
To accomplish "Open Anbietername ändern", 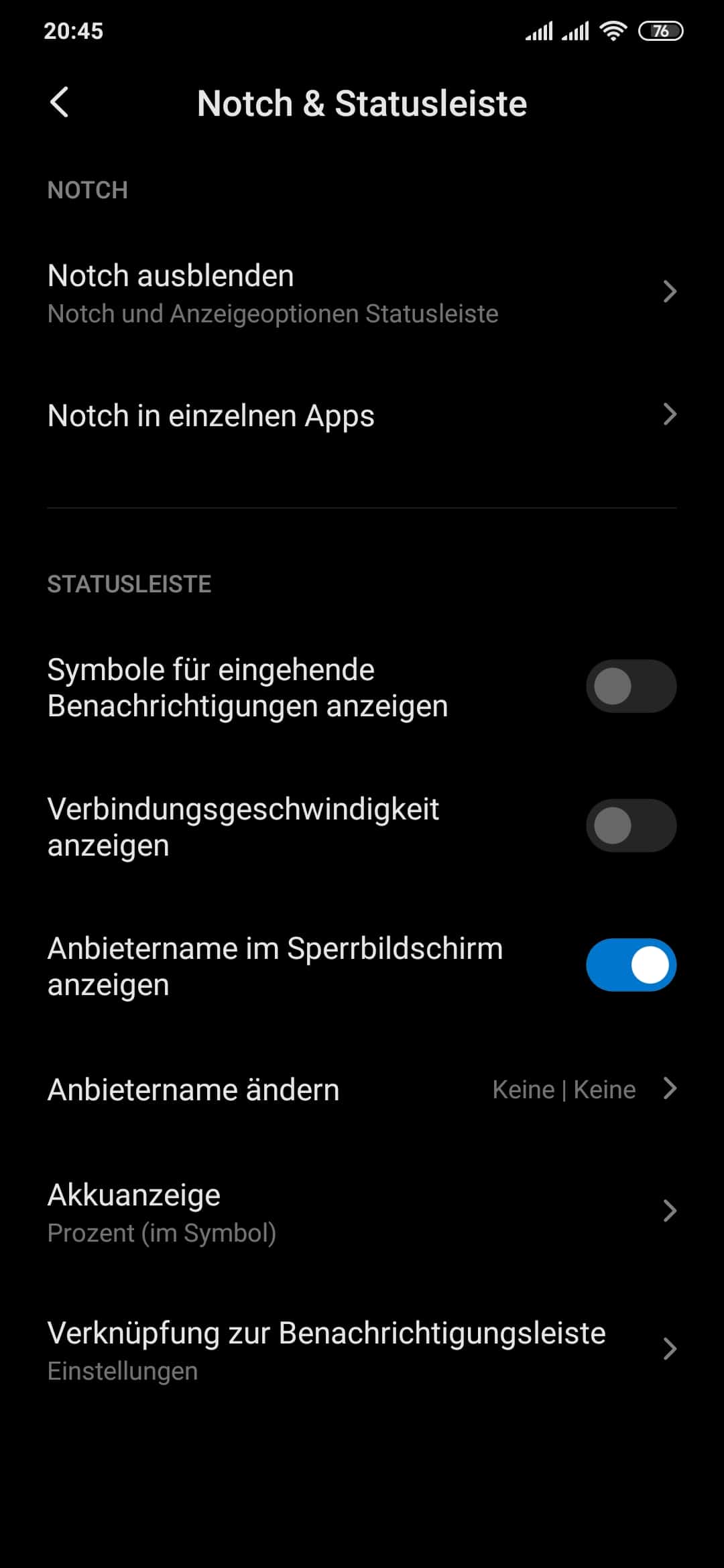I will pyautogui.click(x=362, y=1090).
